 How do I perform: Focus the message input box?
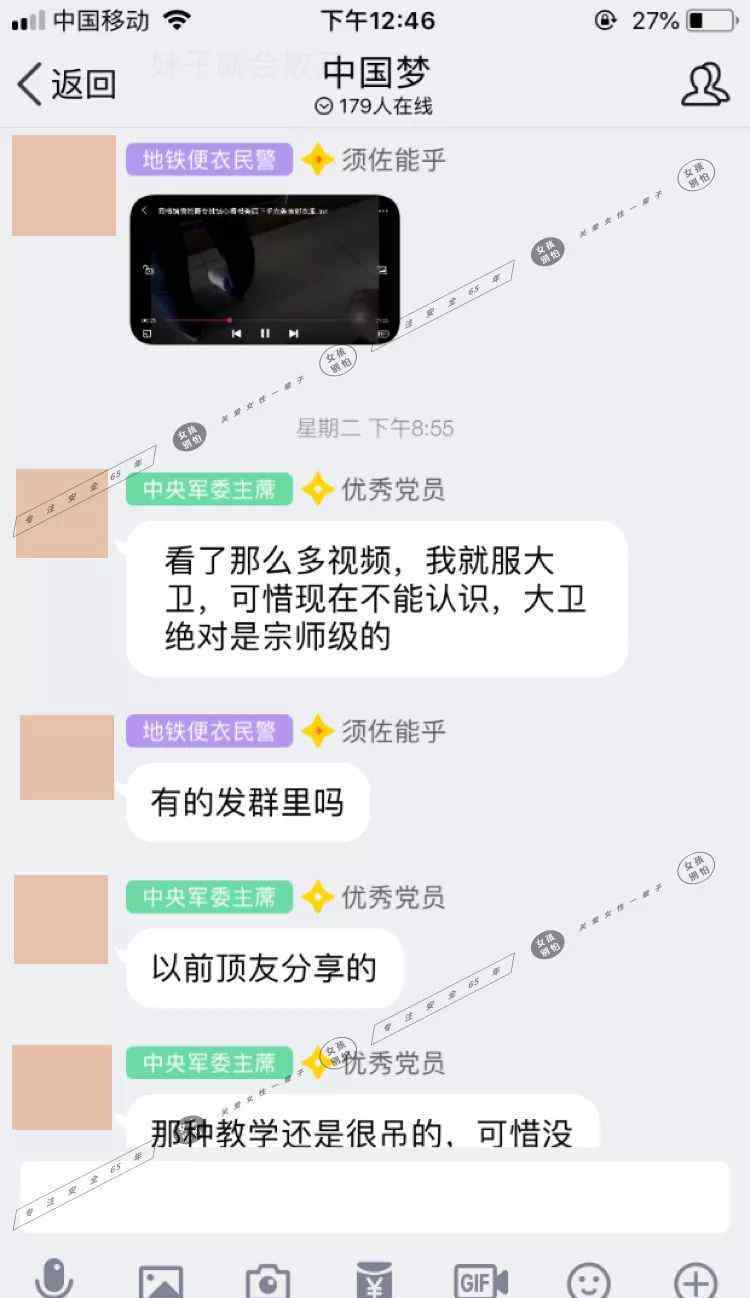[375, 1196]
